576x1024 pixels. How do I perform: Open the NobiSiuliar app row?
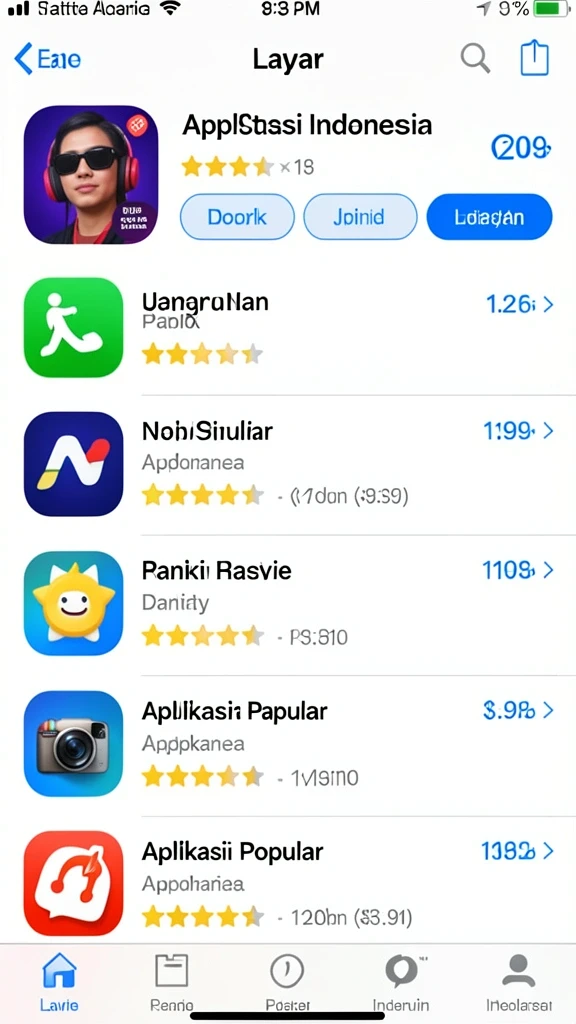point(288,464)
